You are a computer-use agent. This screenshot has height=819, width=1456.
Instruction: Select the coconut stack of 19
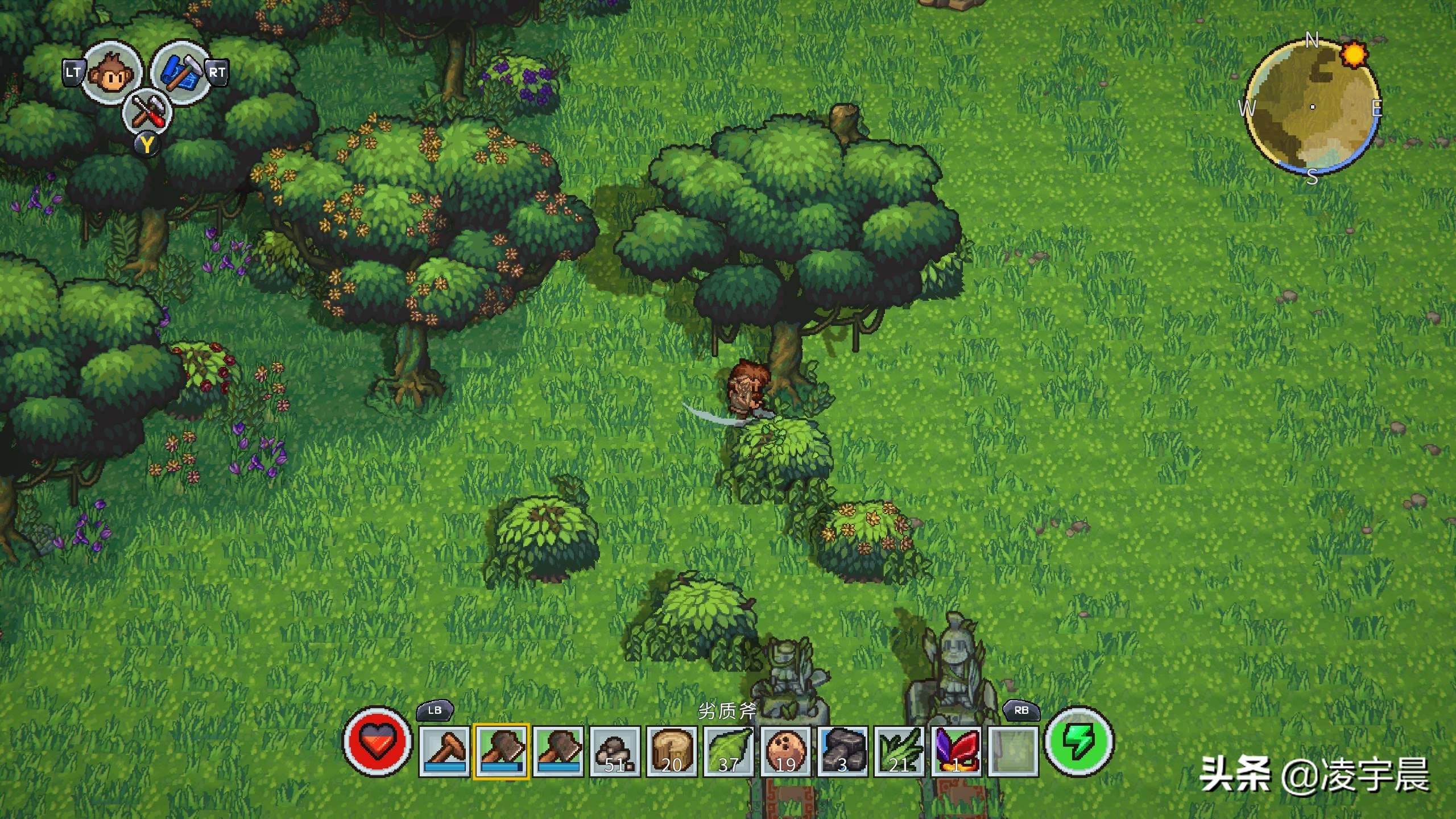pyautogui.click(x=785, y=751)
